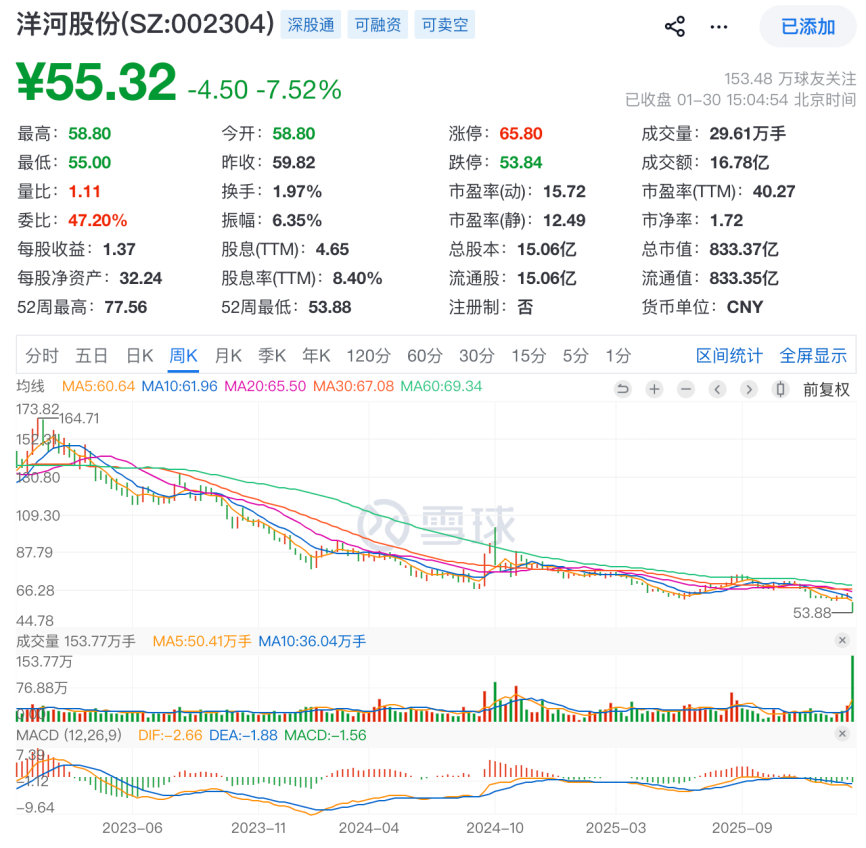Reset the chart with the undo arrow
Viewport: 866px width, 848px height.
click(623, 389)
